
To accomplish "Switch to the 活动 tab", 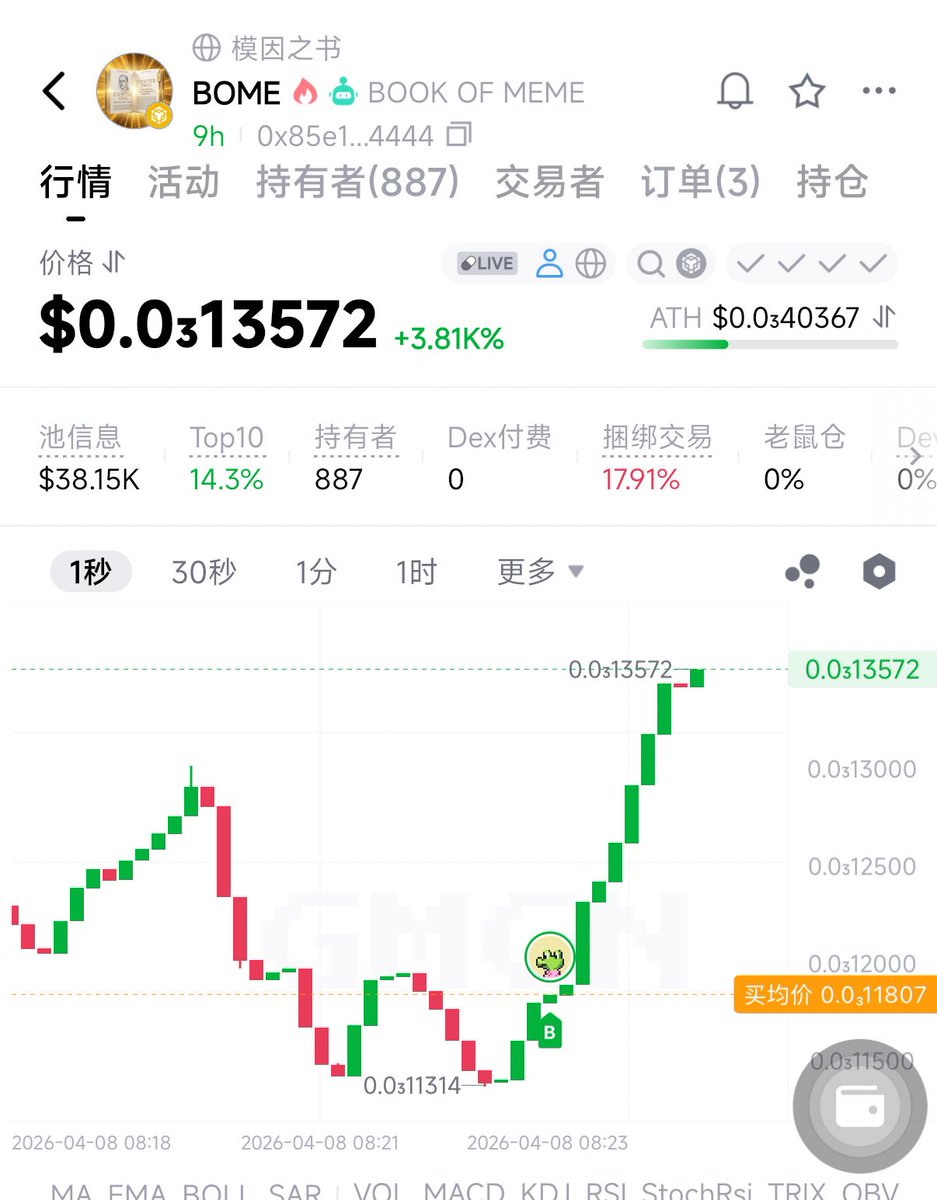I will point(183,183).
